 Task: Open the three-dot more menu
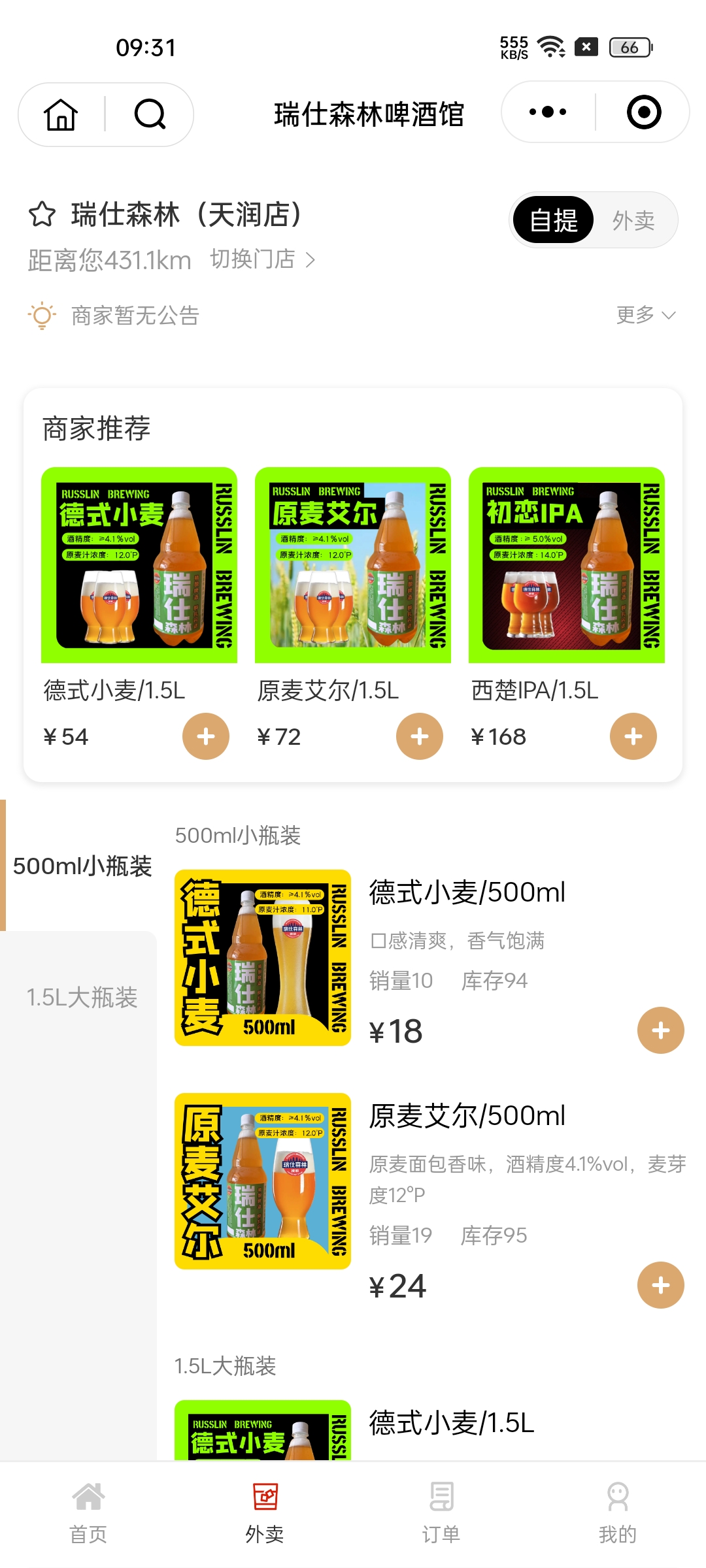(x=548, y=112)
